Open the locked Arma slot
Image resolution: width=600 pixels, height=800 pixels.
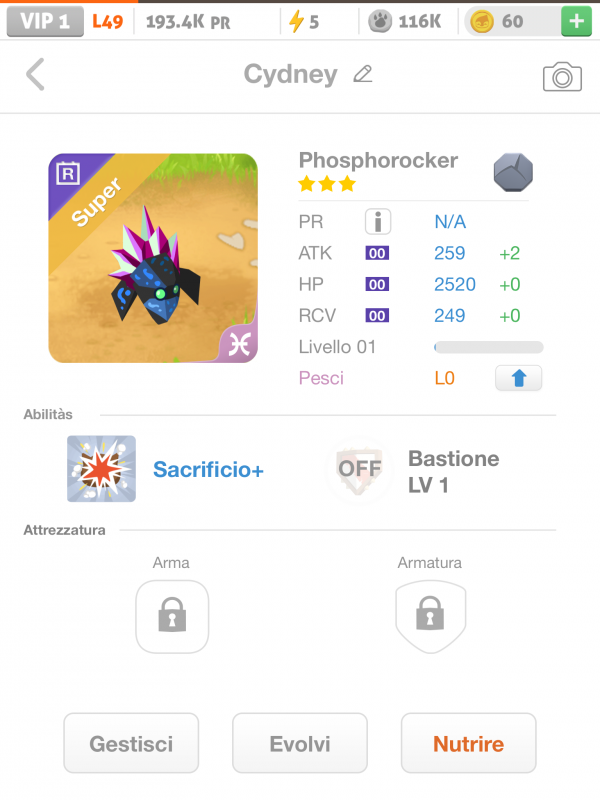pos(172,616)
